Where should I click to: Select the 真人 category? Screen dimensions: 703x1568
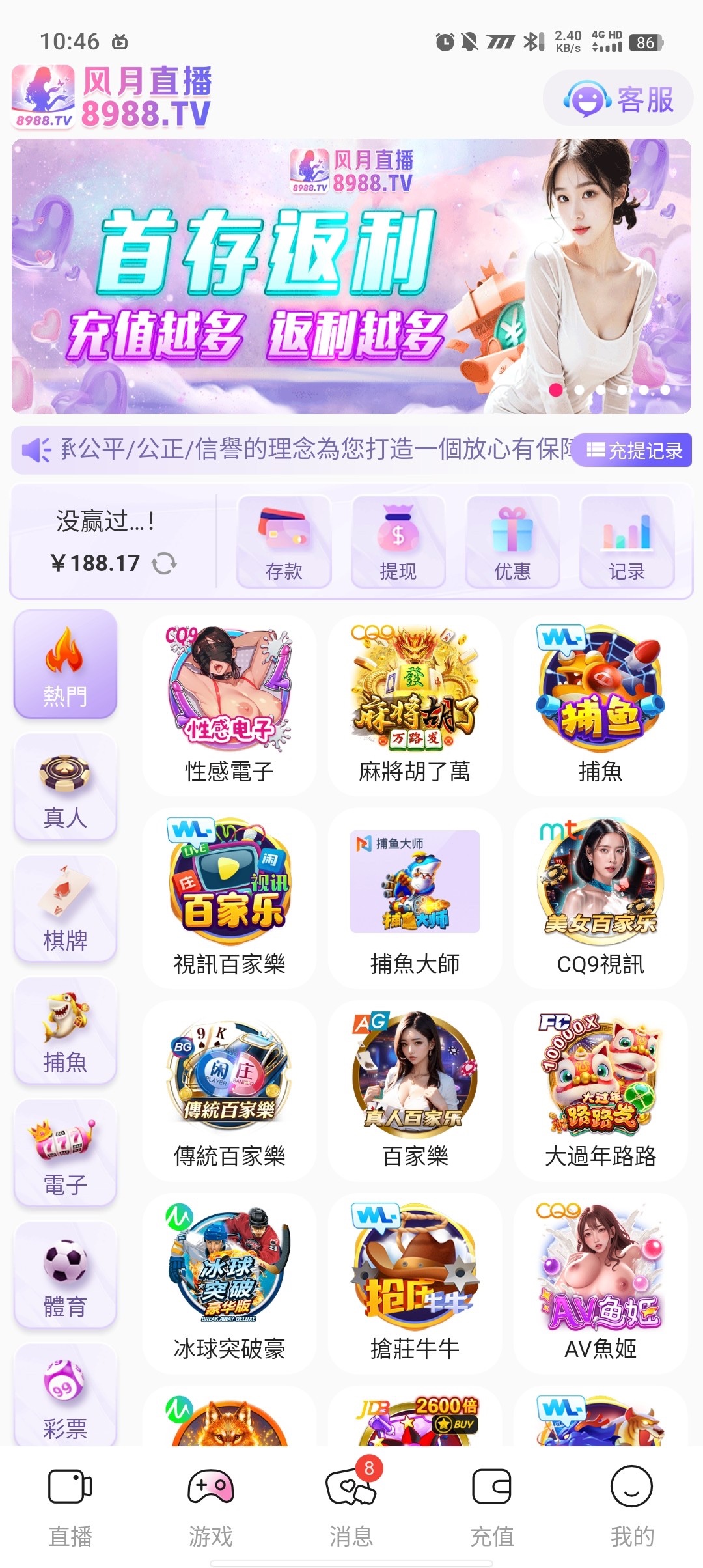pos(65,787)
